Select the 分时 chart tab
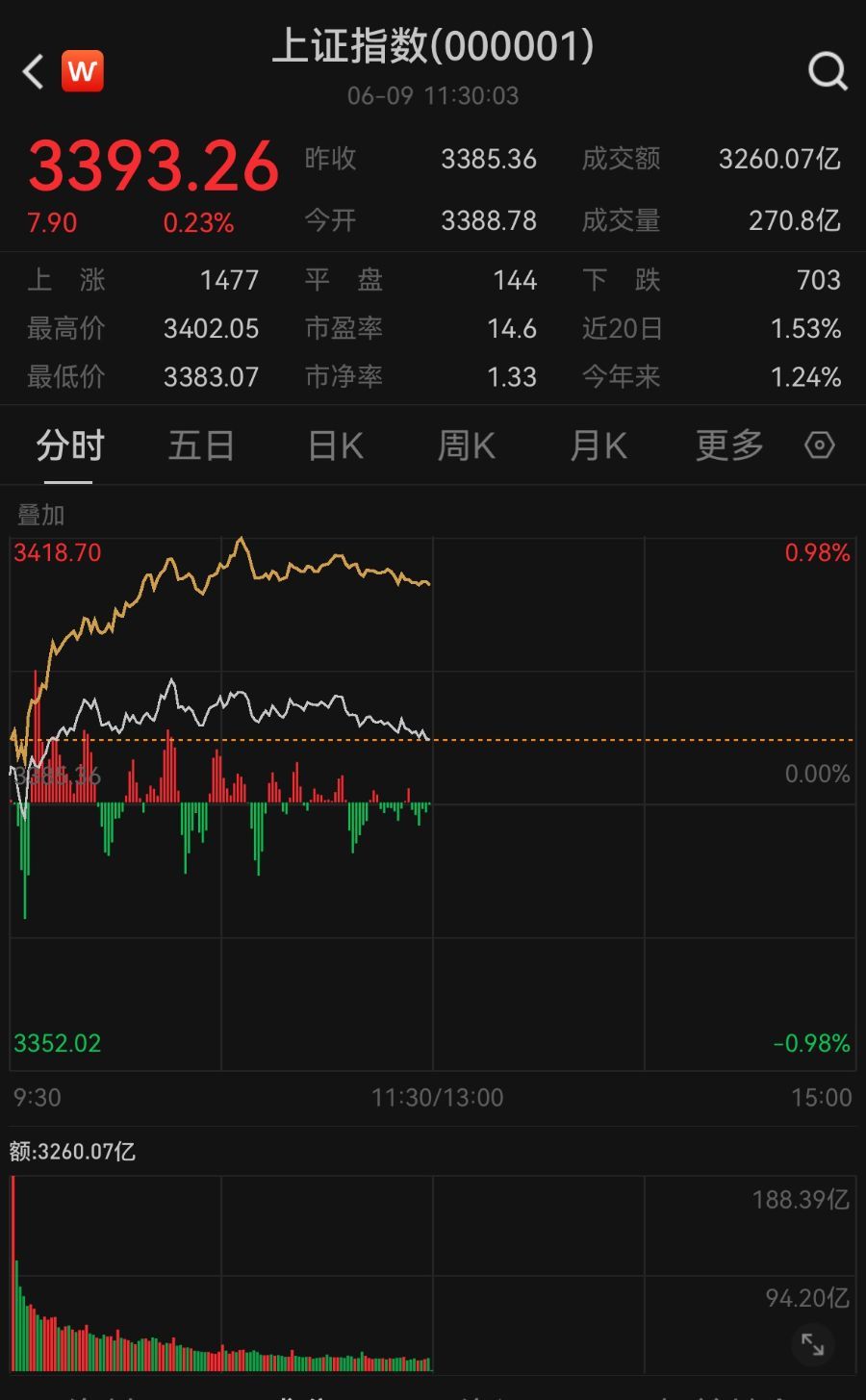 70,445
